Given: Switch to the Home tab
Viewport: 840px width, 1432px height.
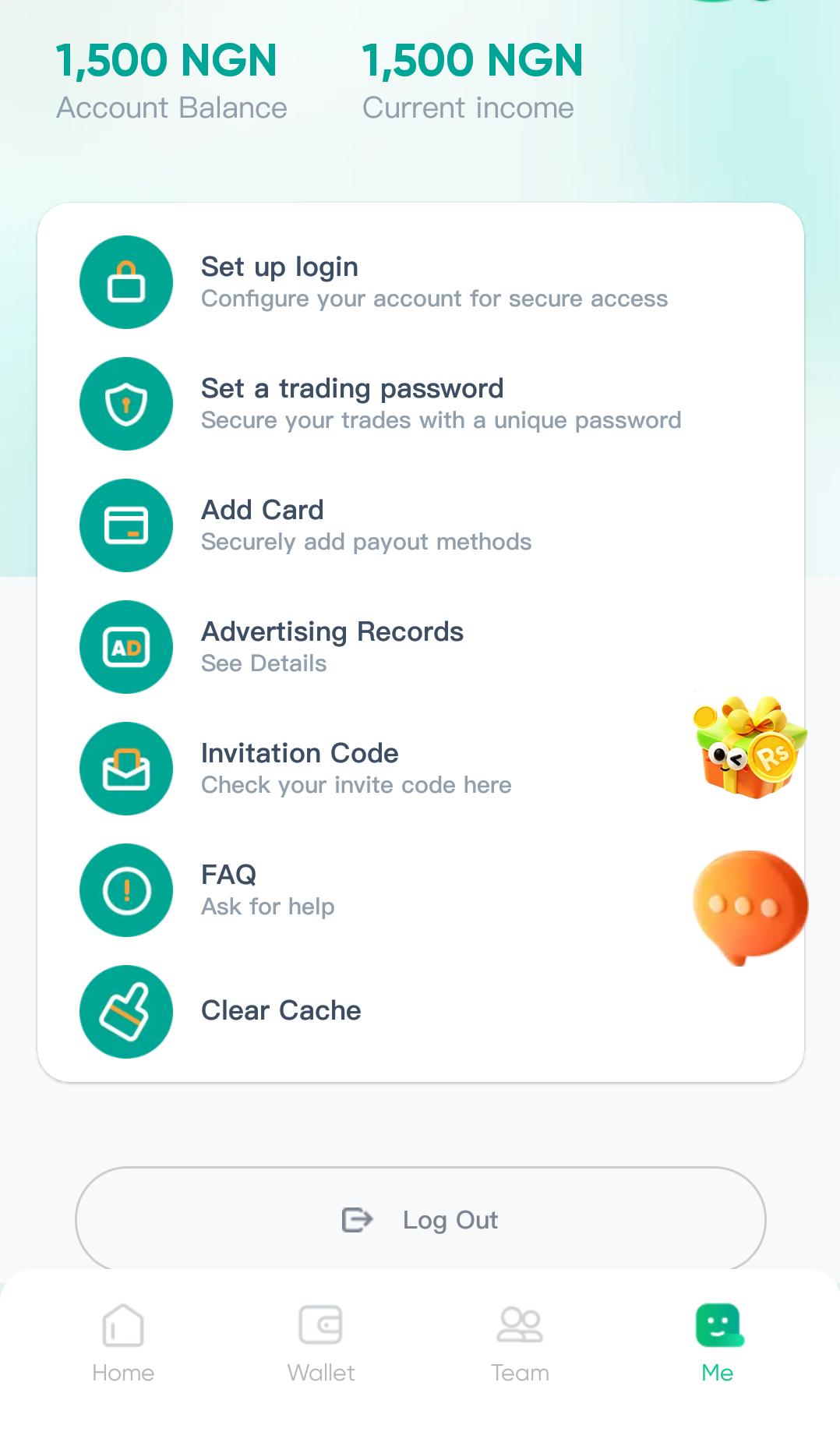Looking at the screenshot, I should 123,1343.
